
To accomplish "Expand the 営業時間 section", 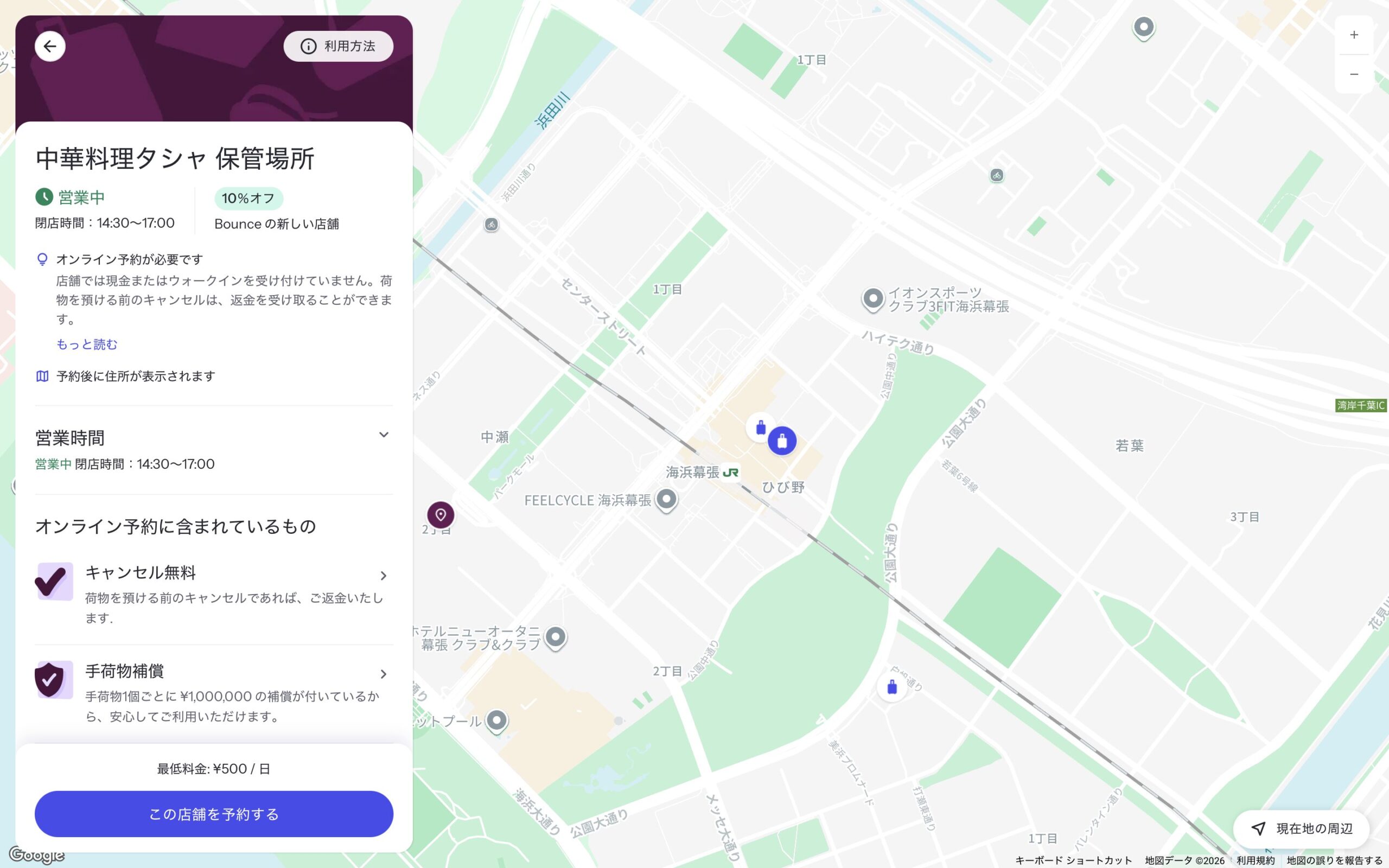I will coord(384,435).
